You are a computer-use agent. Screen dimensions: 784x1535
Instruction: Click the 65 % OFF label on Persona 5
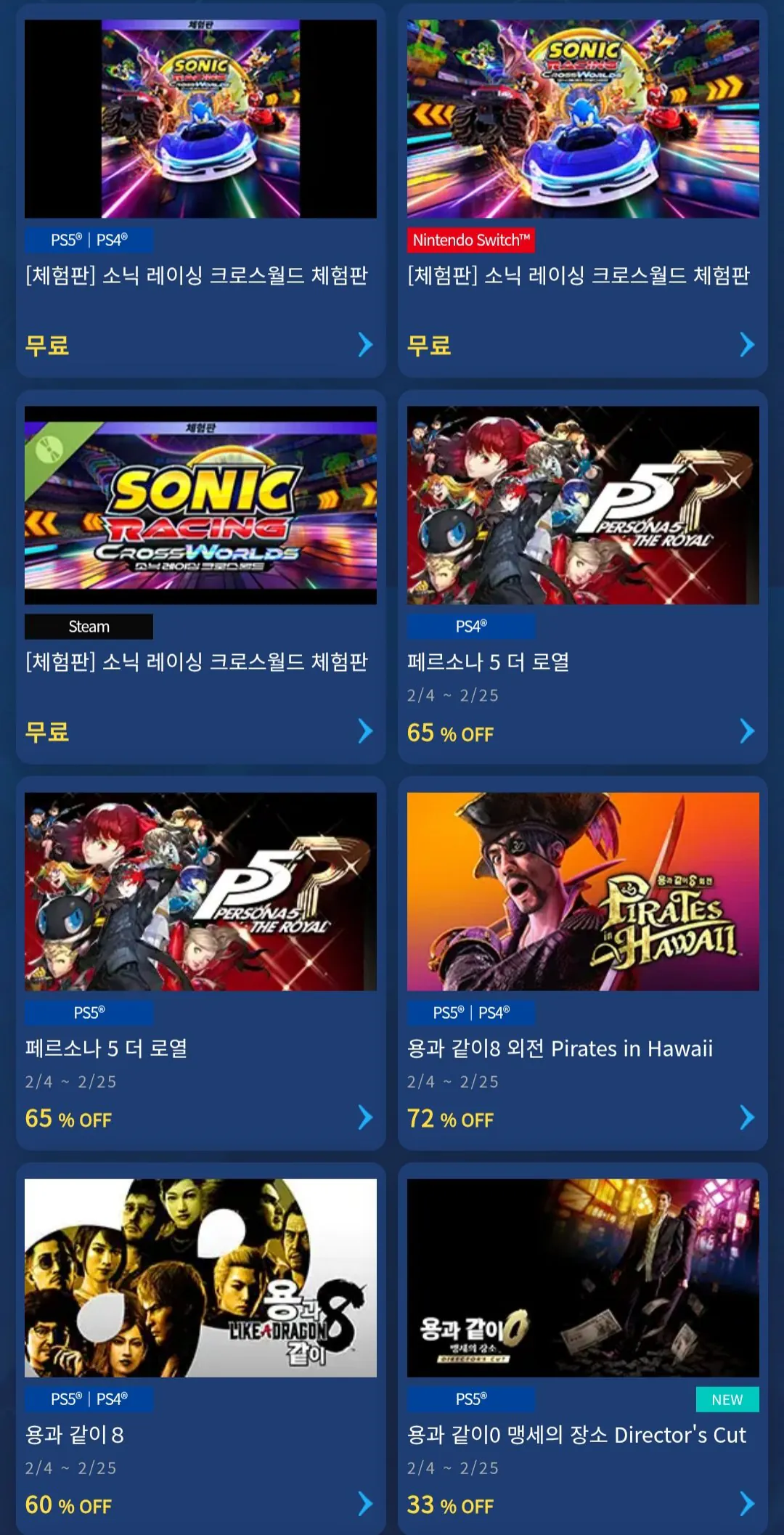tap(450, 734)
